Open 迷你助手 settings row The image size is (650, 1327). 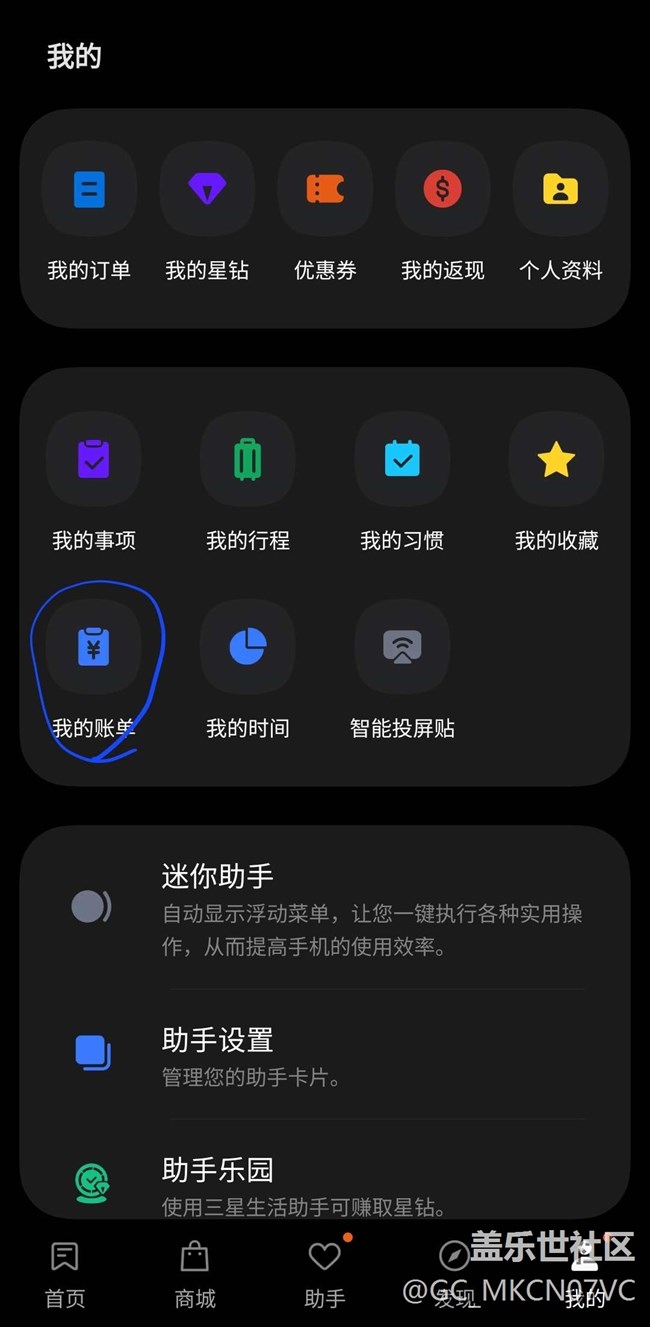tap(325, 910)
